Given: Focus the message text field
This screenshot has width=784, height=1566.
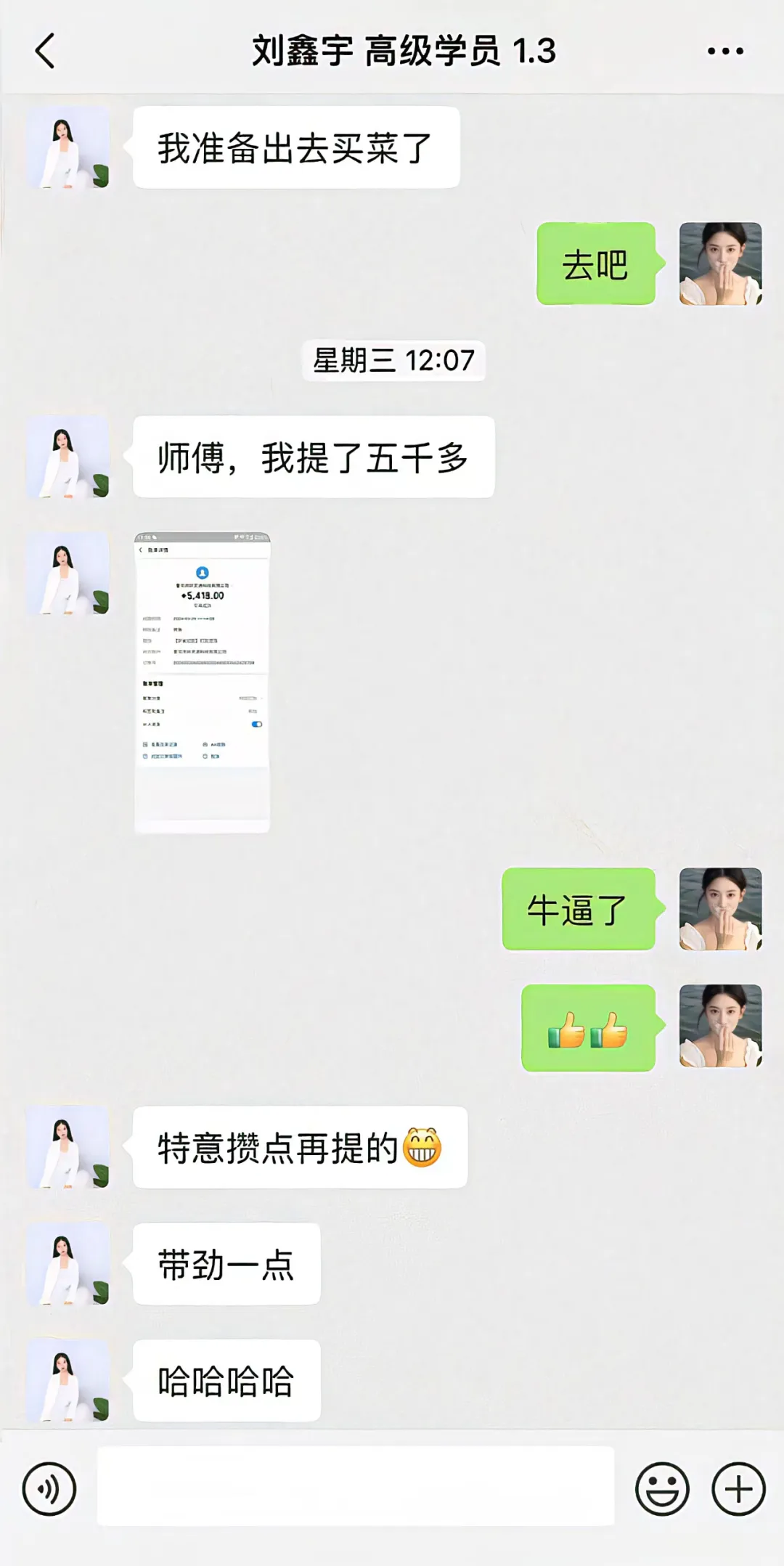Looking at the screenshot, I should pos(356,1486).
